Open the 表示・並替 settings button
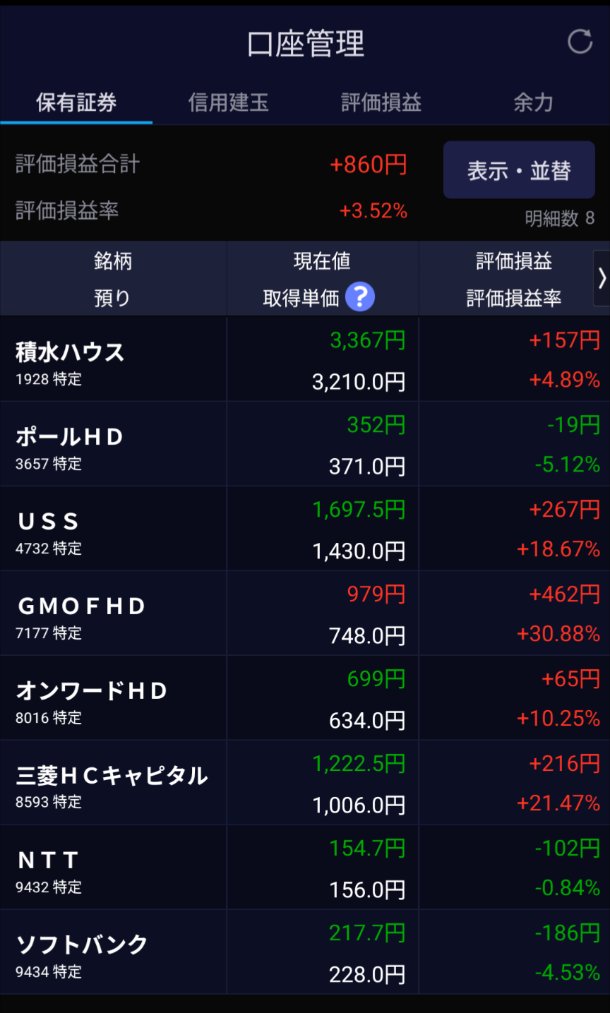Image resolution: width=610 pixels, height=1013 pixels. point(518,170)
